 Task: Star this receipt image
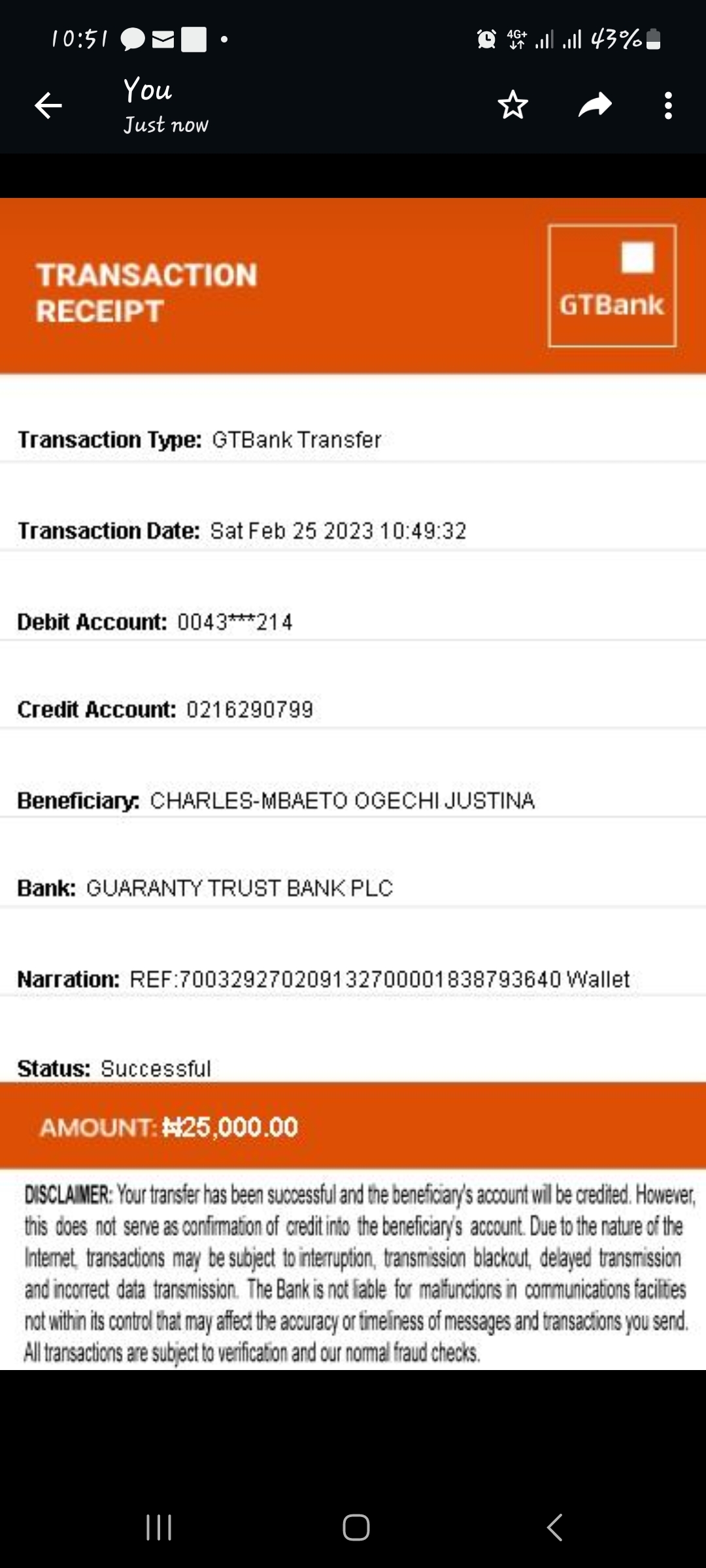tap(513, 105)
